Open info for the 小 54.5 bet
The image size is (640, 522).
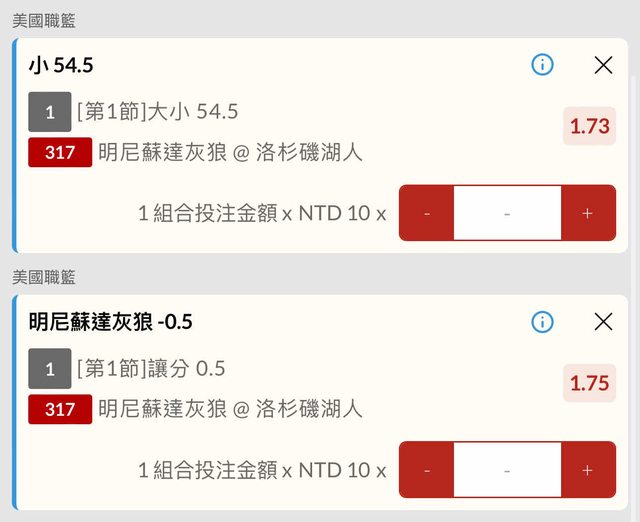[542, 65]
